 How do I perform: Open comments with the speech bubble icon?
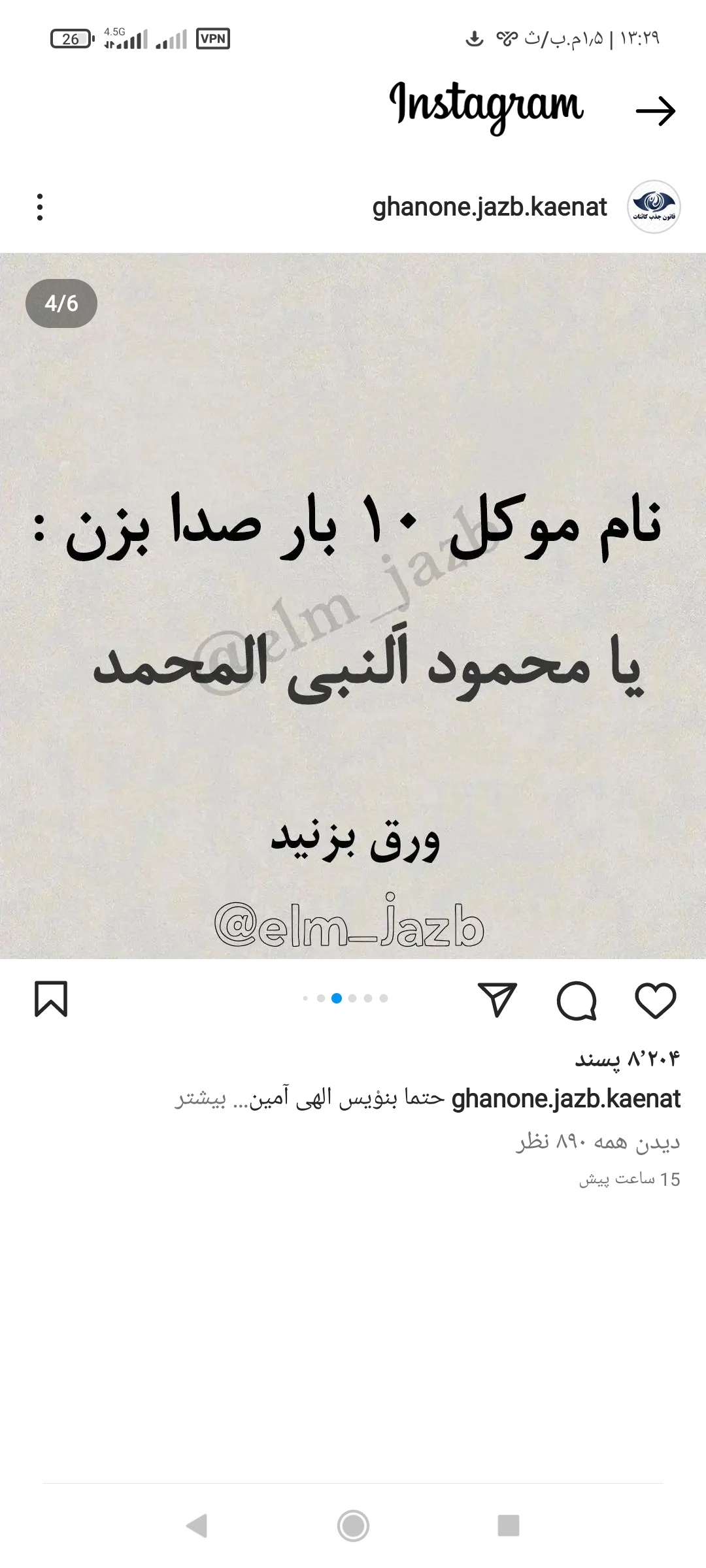577,1000
